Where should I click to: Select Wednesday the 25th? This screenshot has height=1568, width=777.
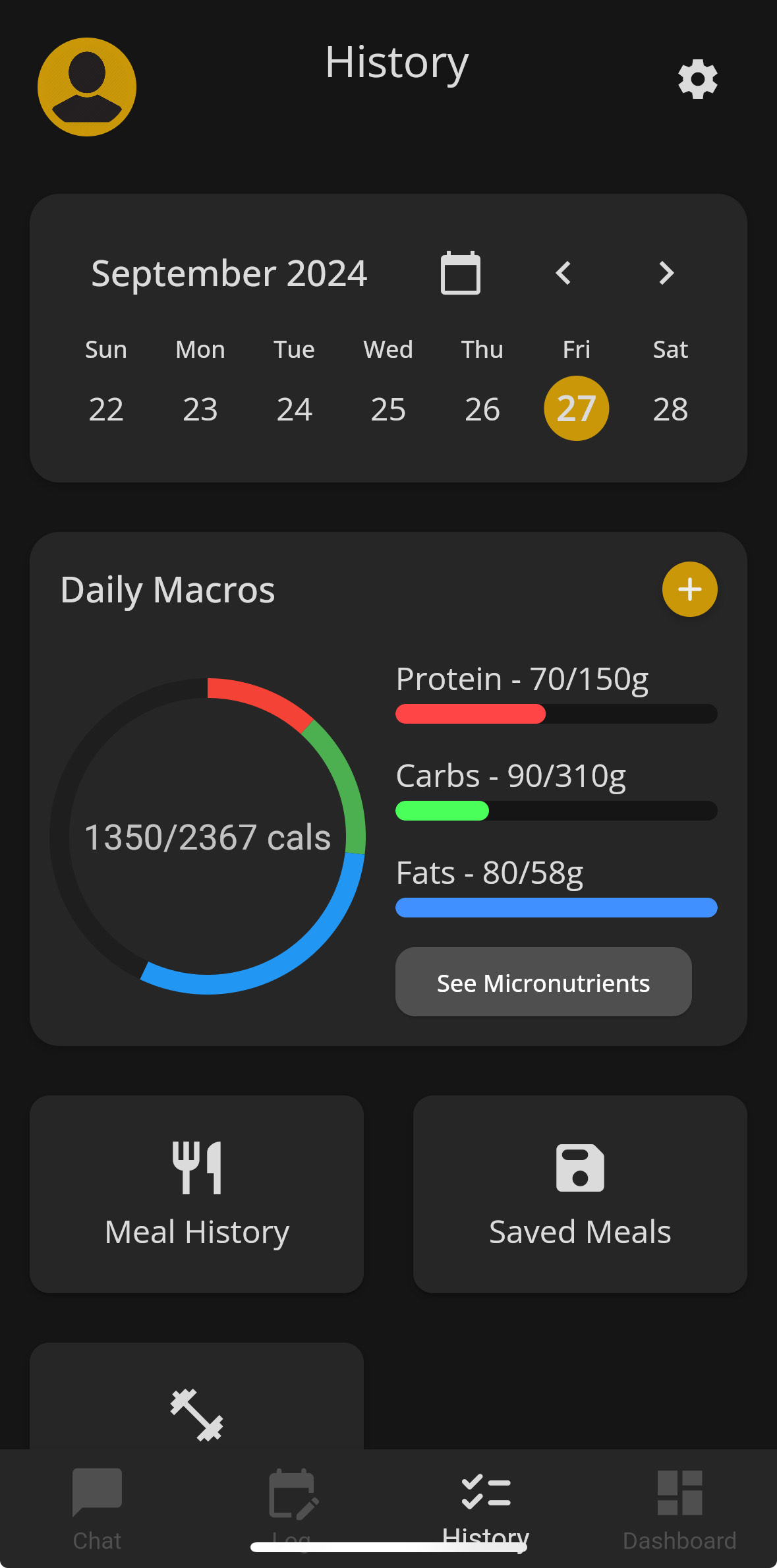click(x=388, y=409)
